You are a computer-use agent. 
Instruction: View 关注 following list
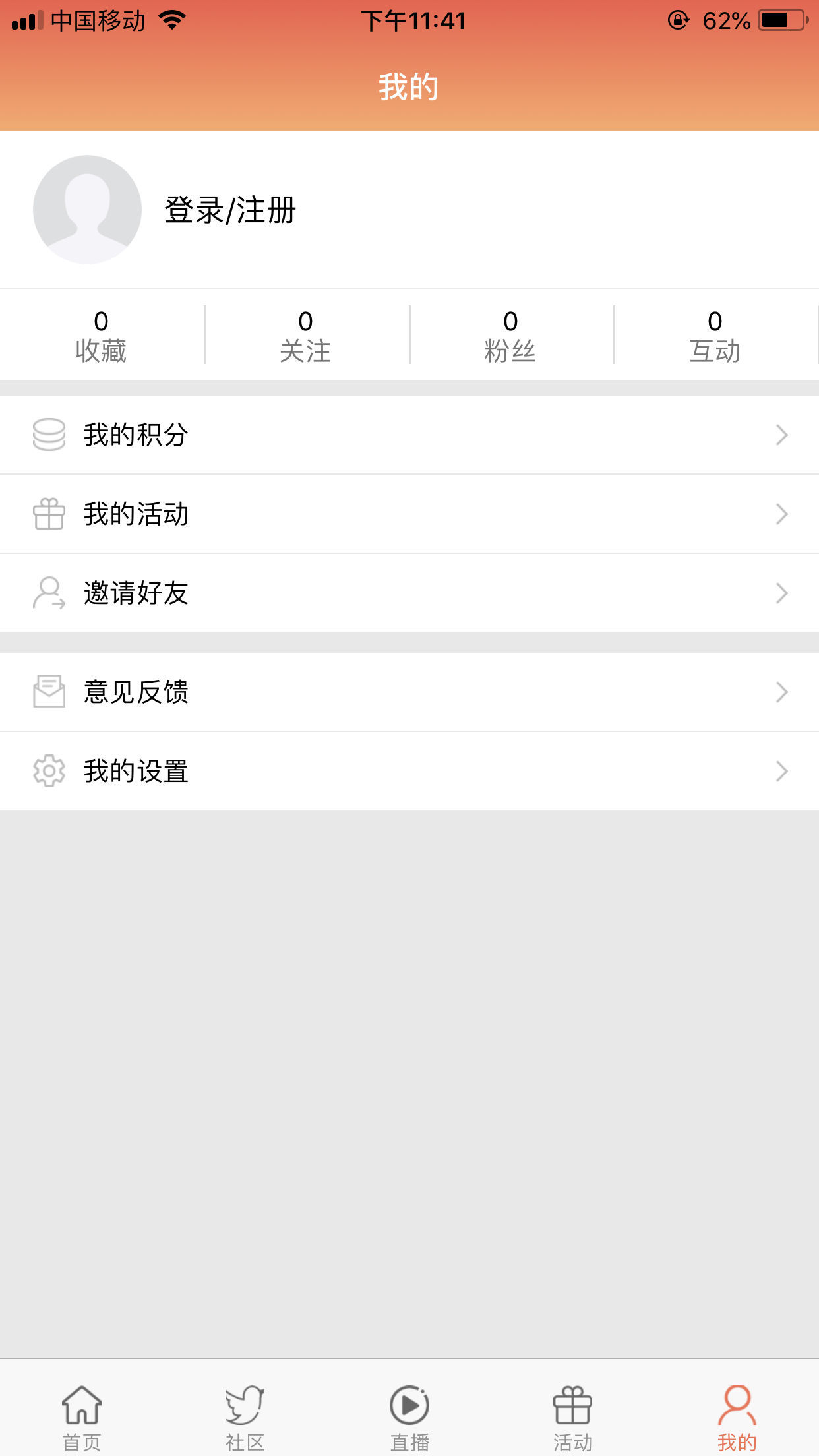pos(305,336)
